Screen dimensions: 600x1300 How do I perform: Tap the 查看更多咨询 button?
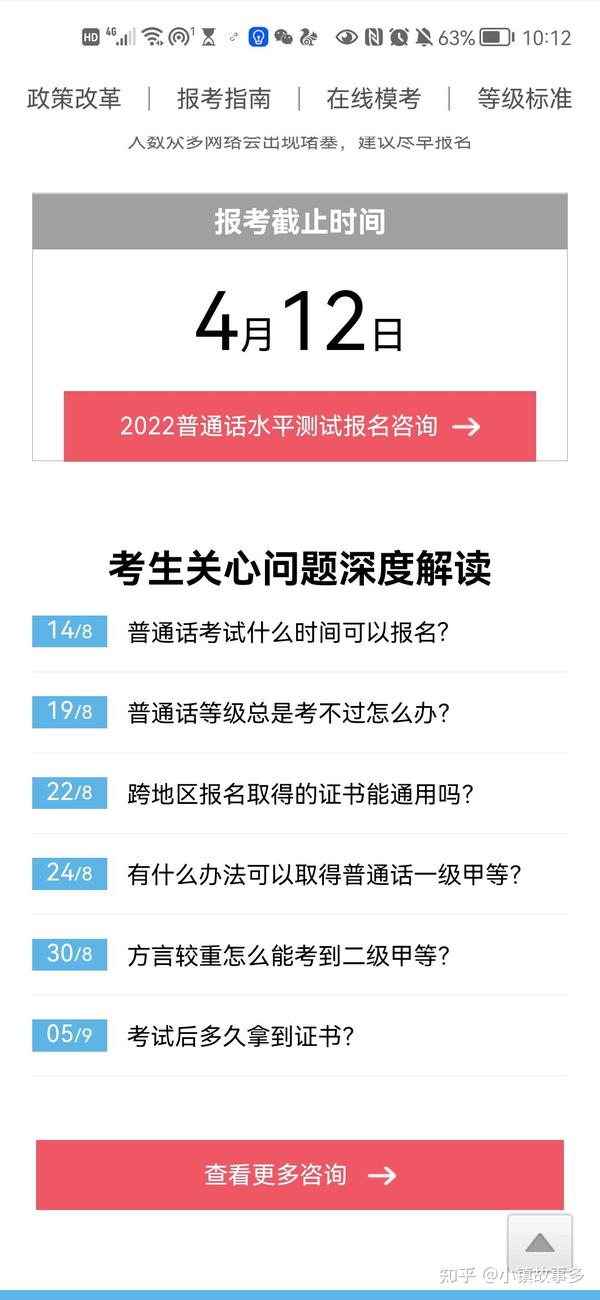tap(300, 1175)
